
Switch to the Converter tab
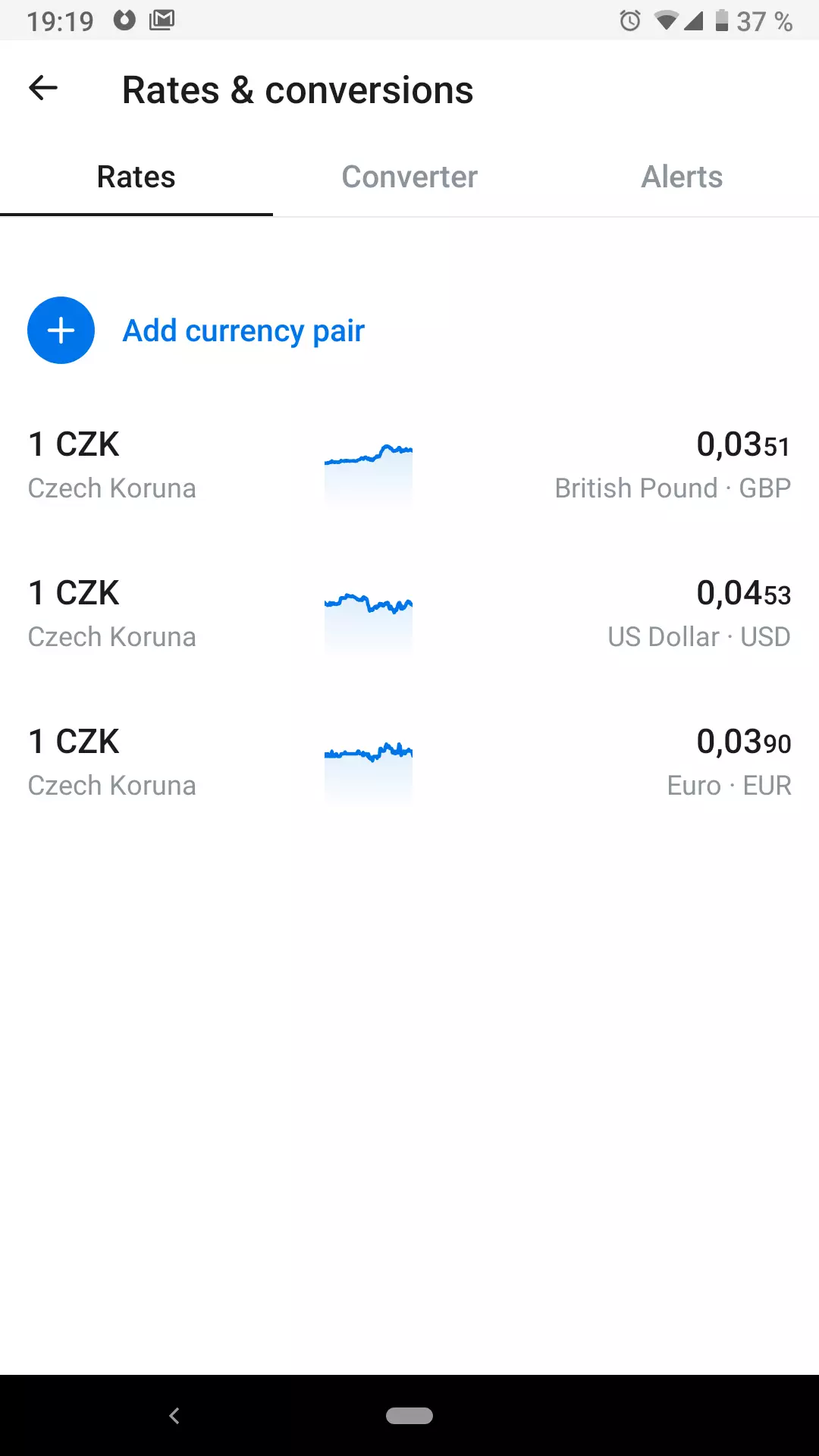click(409, 177)
